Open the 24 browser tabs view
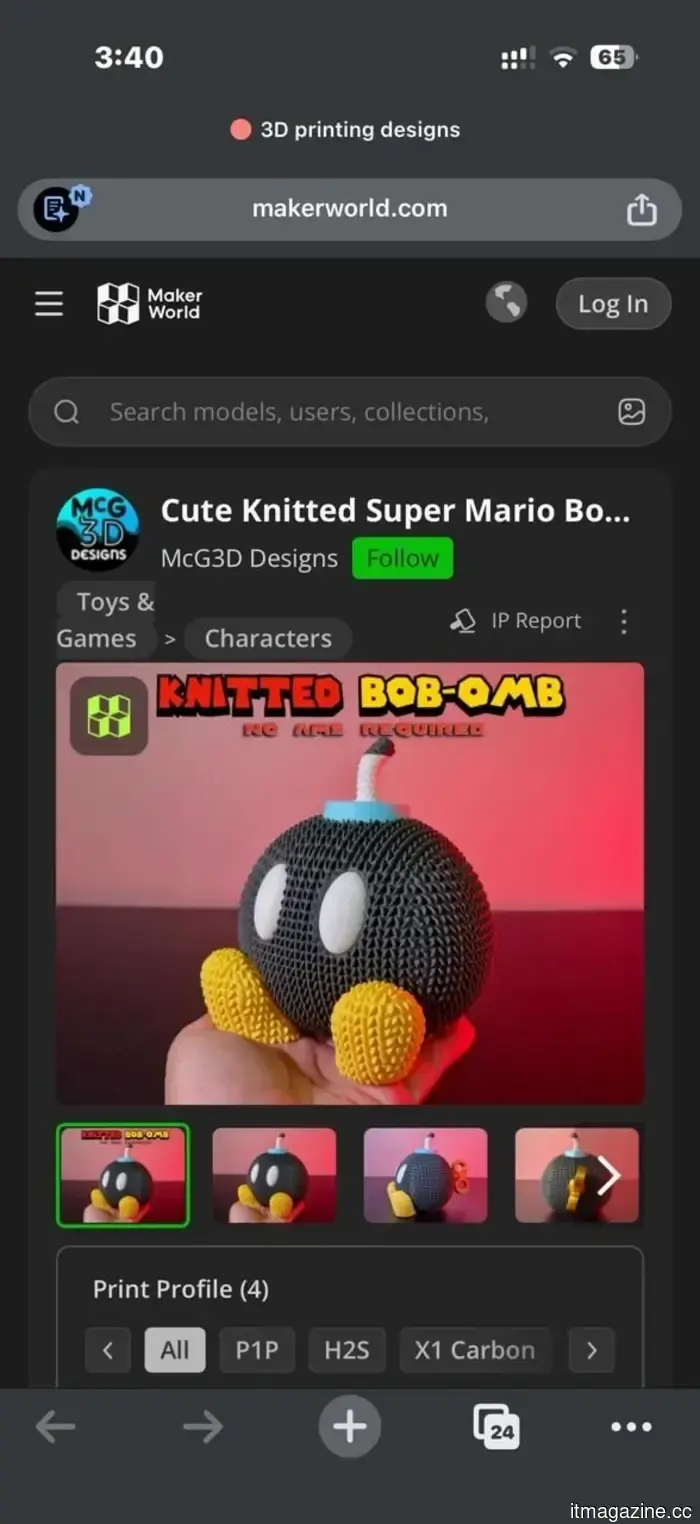The image size is (700, 1524). [495, 1427]
